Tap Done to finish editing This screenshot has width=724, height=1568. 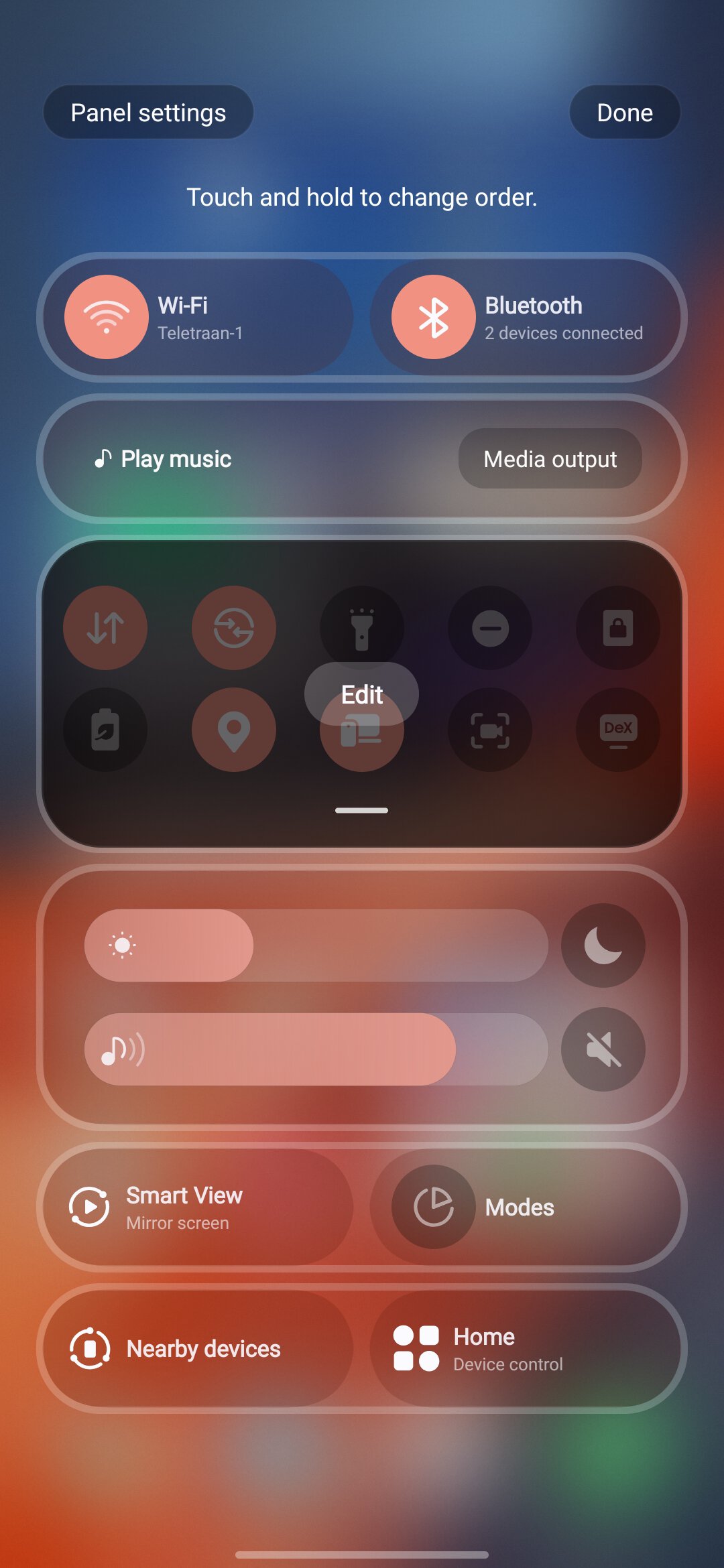[x=624, y=113]
